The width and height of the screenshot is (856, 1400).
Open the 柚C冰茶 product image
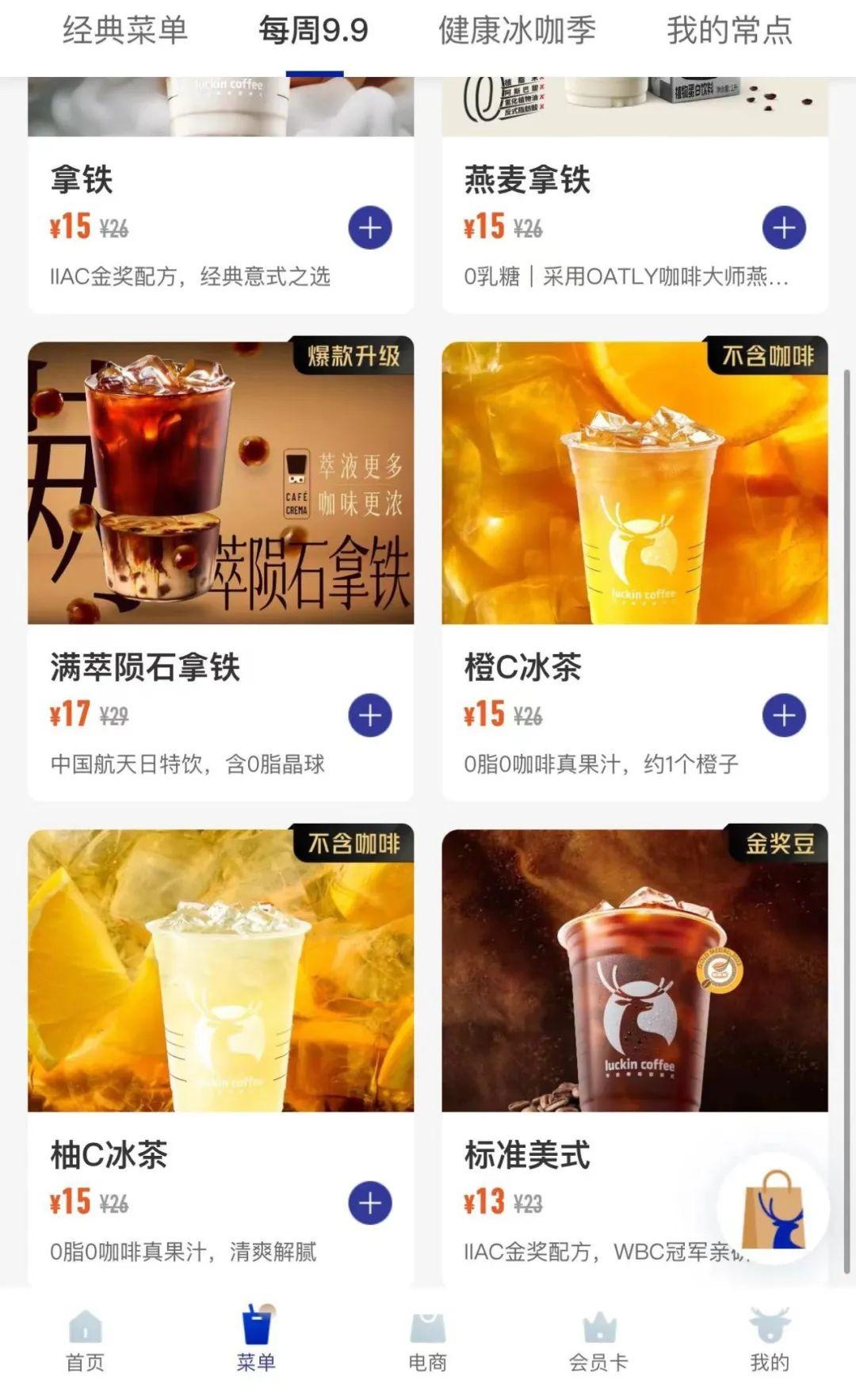(x=220, y=971)
